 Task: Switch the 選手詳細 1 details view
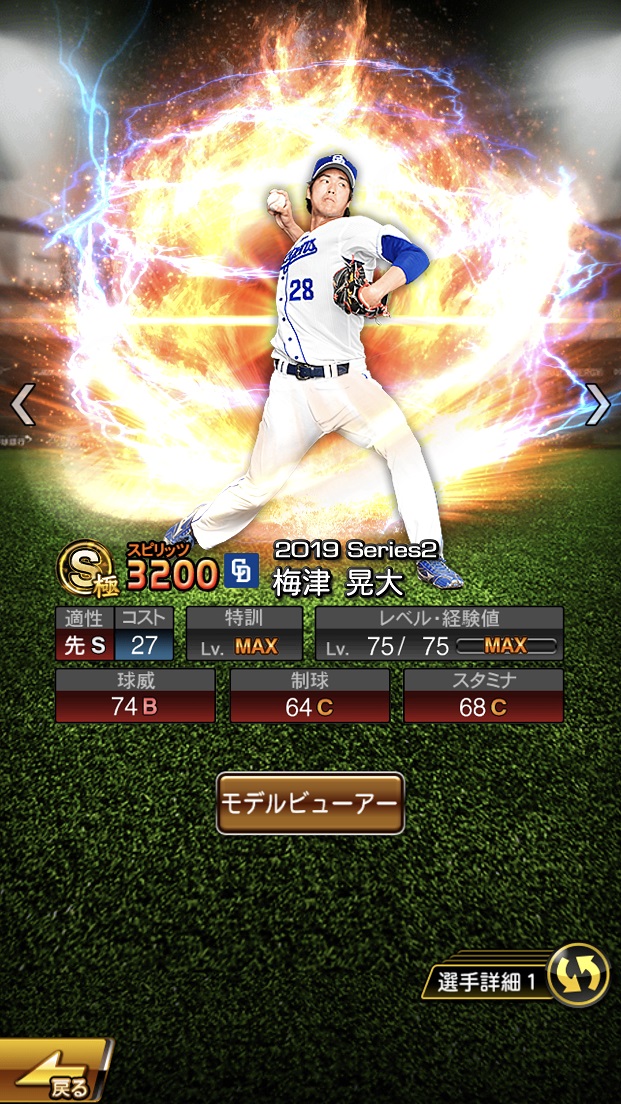pos(578,974)
